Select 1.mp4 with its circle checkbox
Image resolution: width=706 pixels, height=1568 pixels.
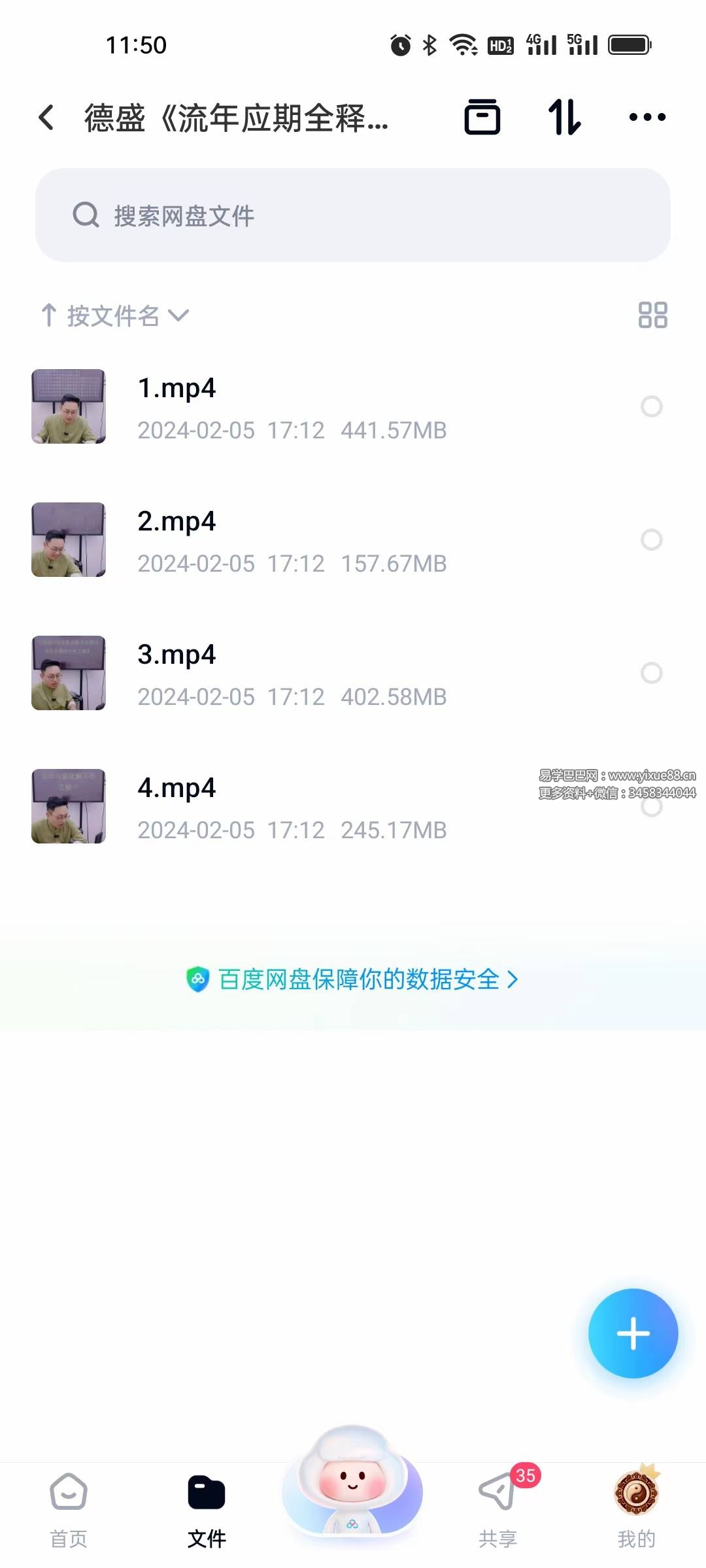[x=652, y=406]
